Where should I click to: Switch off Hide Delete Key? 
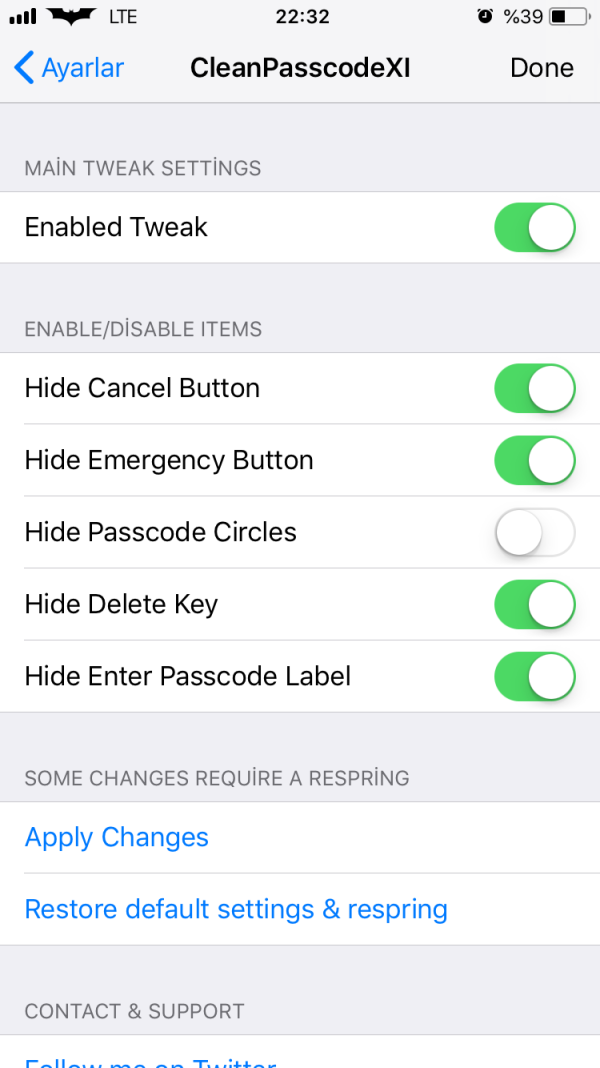coord(534,604)
